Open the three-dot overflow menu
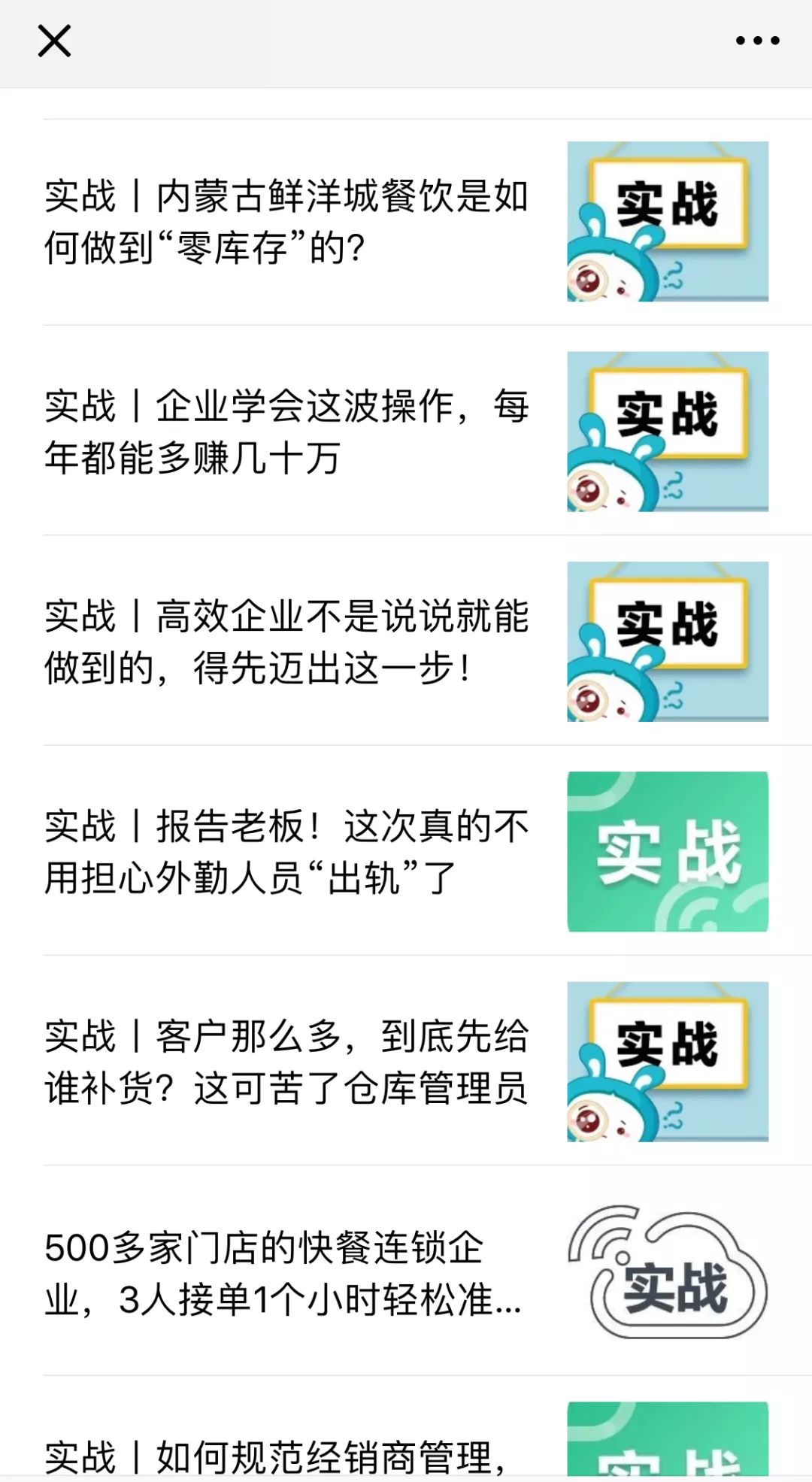 [757, 41]
